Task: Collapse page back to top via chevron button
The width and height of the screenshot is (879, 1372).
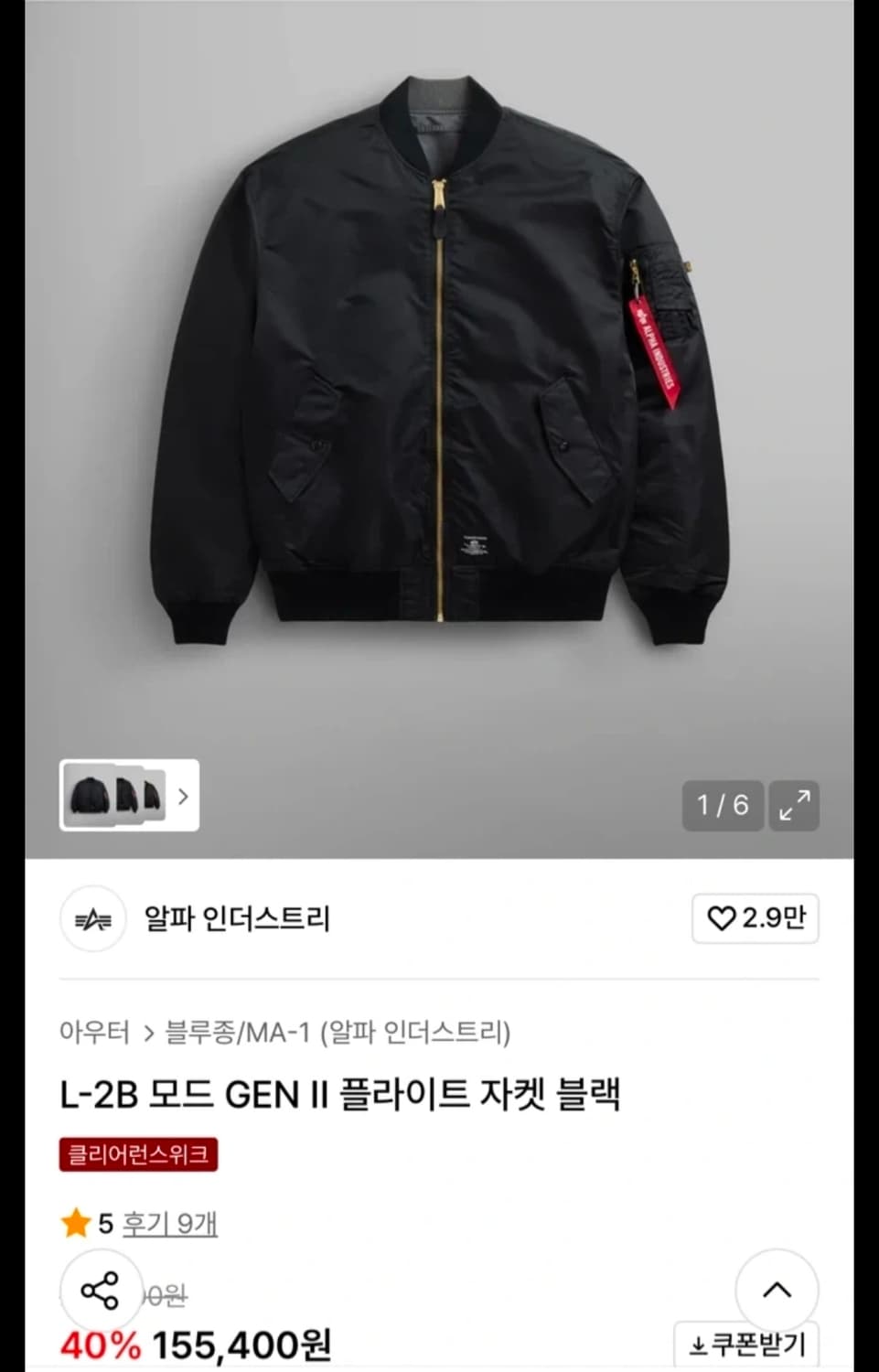Action: [x=778, y=1292]
